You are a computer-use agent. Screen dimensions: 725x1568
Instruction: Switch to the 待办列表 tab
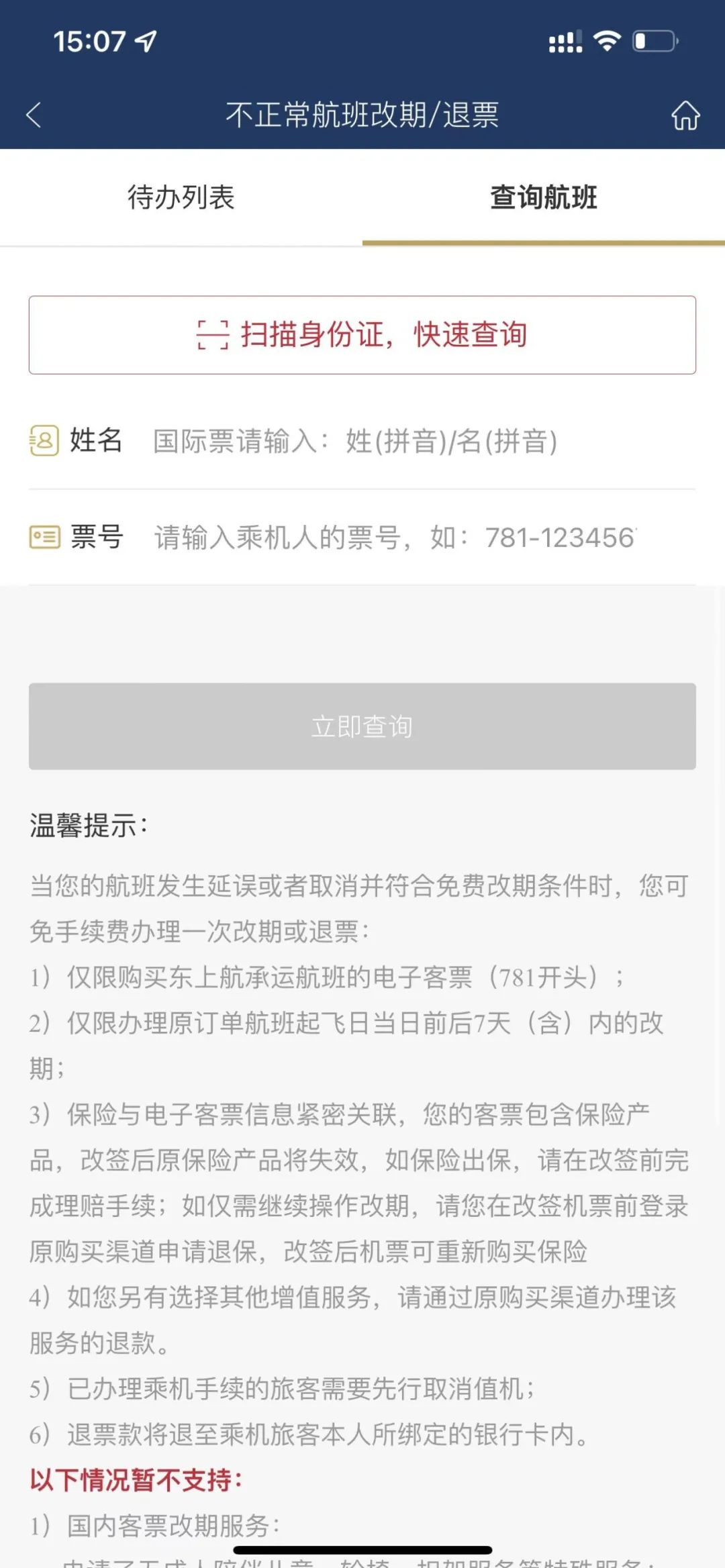[181, 197]
